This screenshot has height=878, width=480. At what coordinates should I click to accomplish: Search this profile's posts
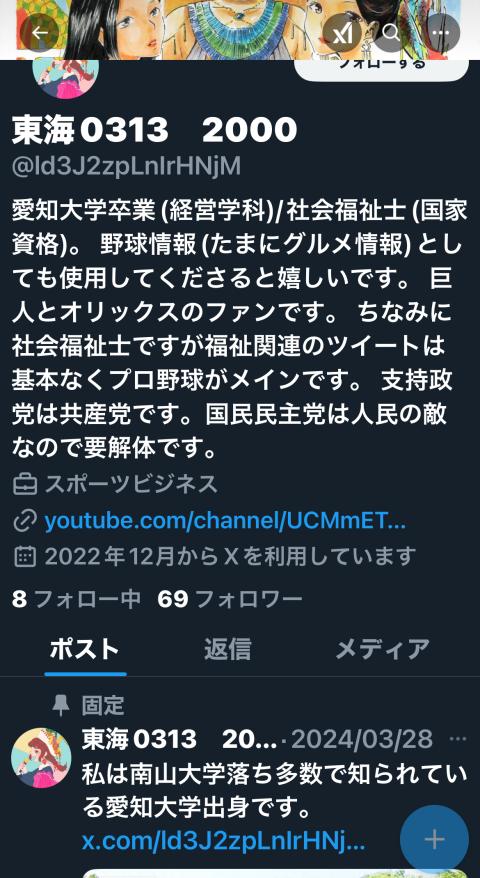click(x=391, y=33)
